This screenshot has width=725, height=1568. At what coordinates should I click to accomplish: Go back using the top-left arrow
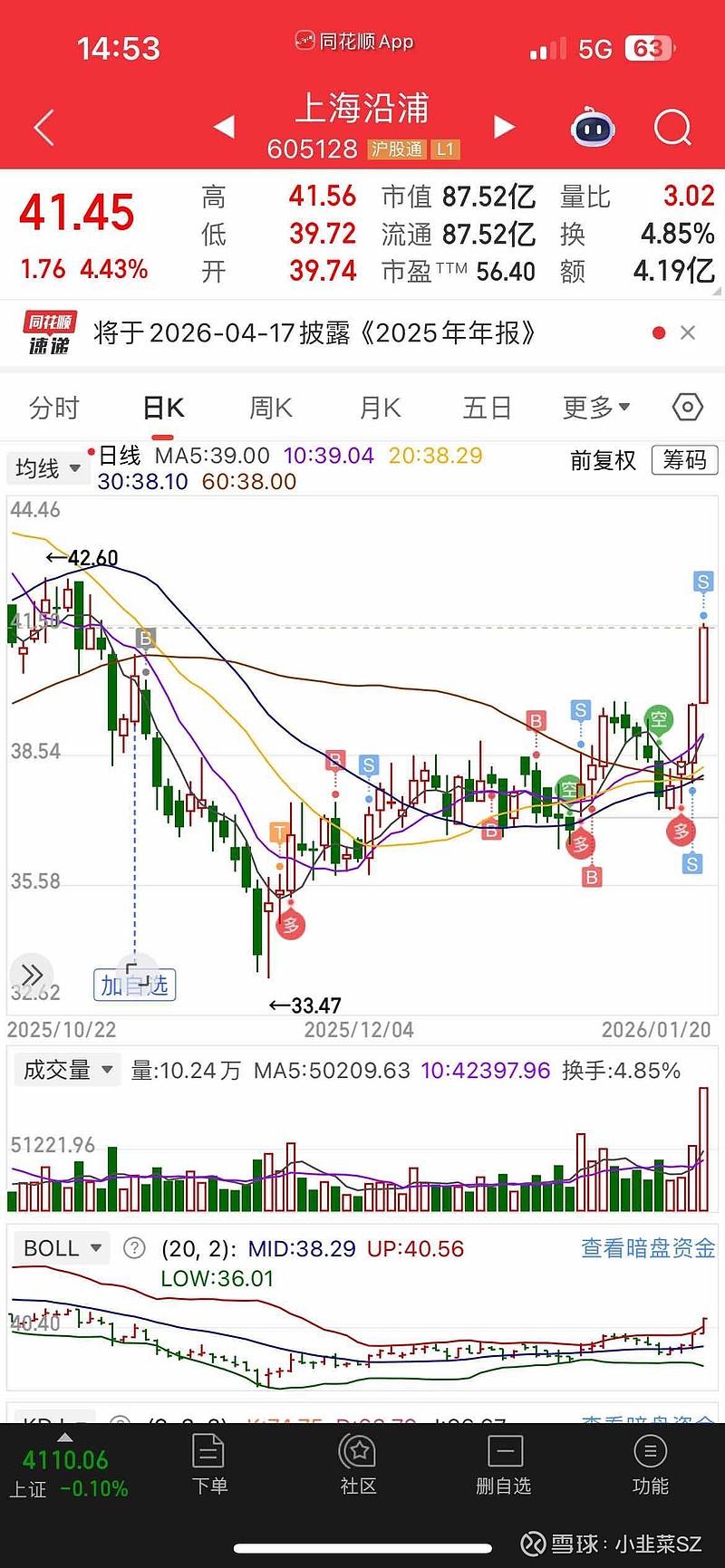[x=43, y=128]
